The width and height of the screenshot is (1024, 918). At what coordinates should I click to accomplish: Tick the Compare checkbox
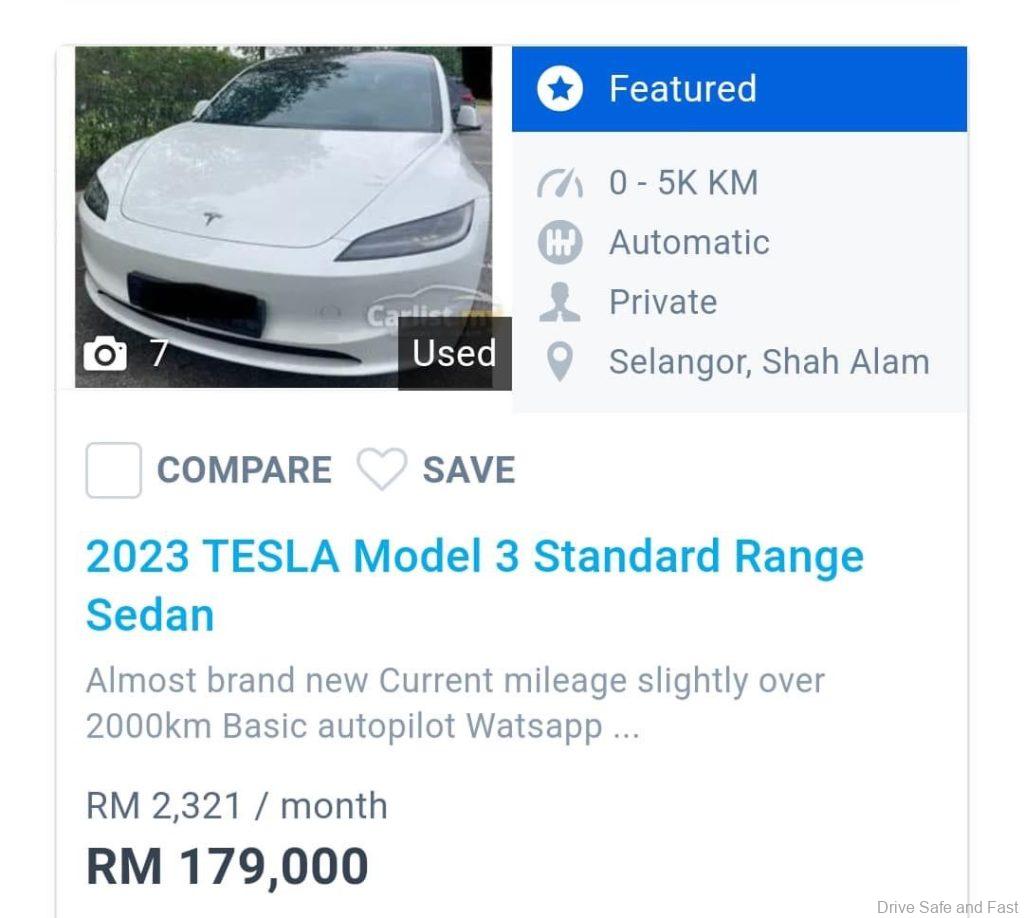coord(113,470)
